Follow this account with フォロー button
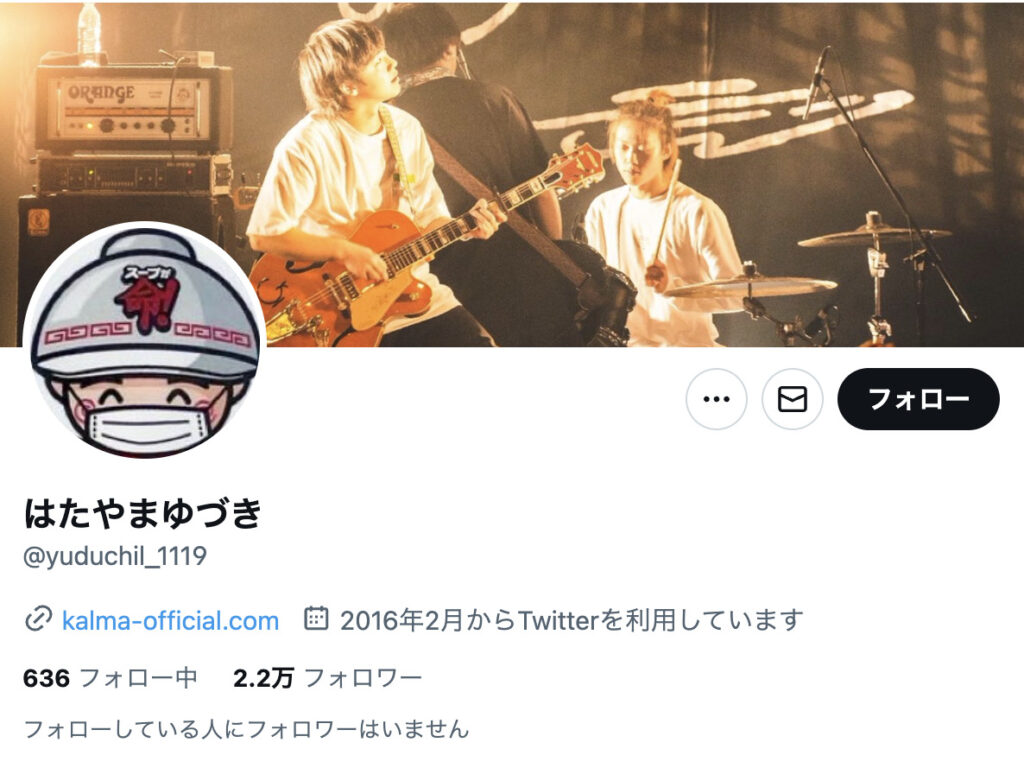 (x=918, y=399)
